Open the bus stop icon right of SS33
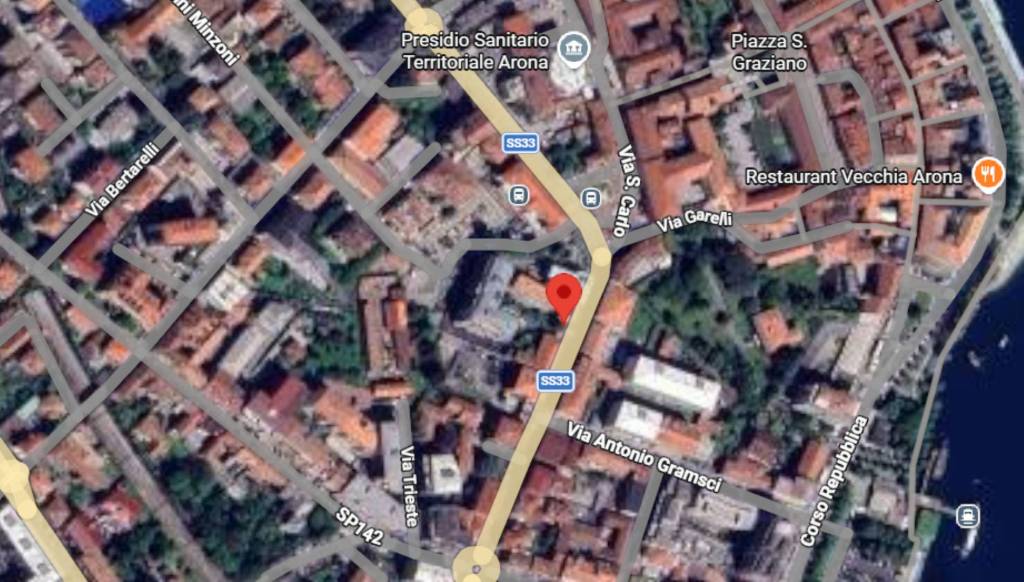Screen dimensions: 1024x582 pos(591,198)
